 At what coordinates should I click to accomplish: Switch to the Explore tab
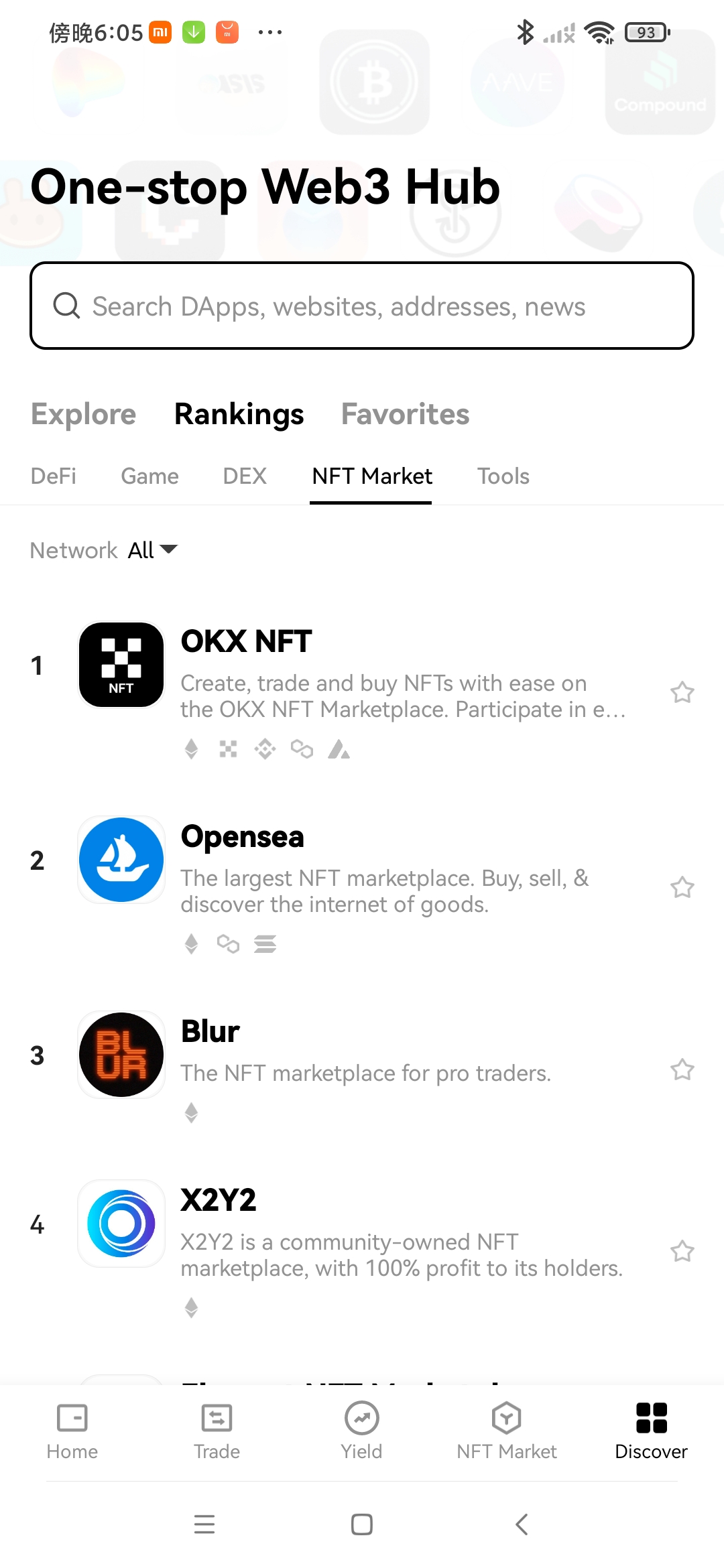pos(84,414)
